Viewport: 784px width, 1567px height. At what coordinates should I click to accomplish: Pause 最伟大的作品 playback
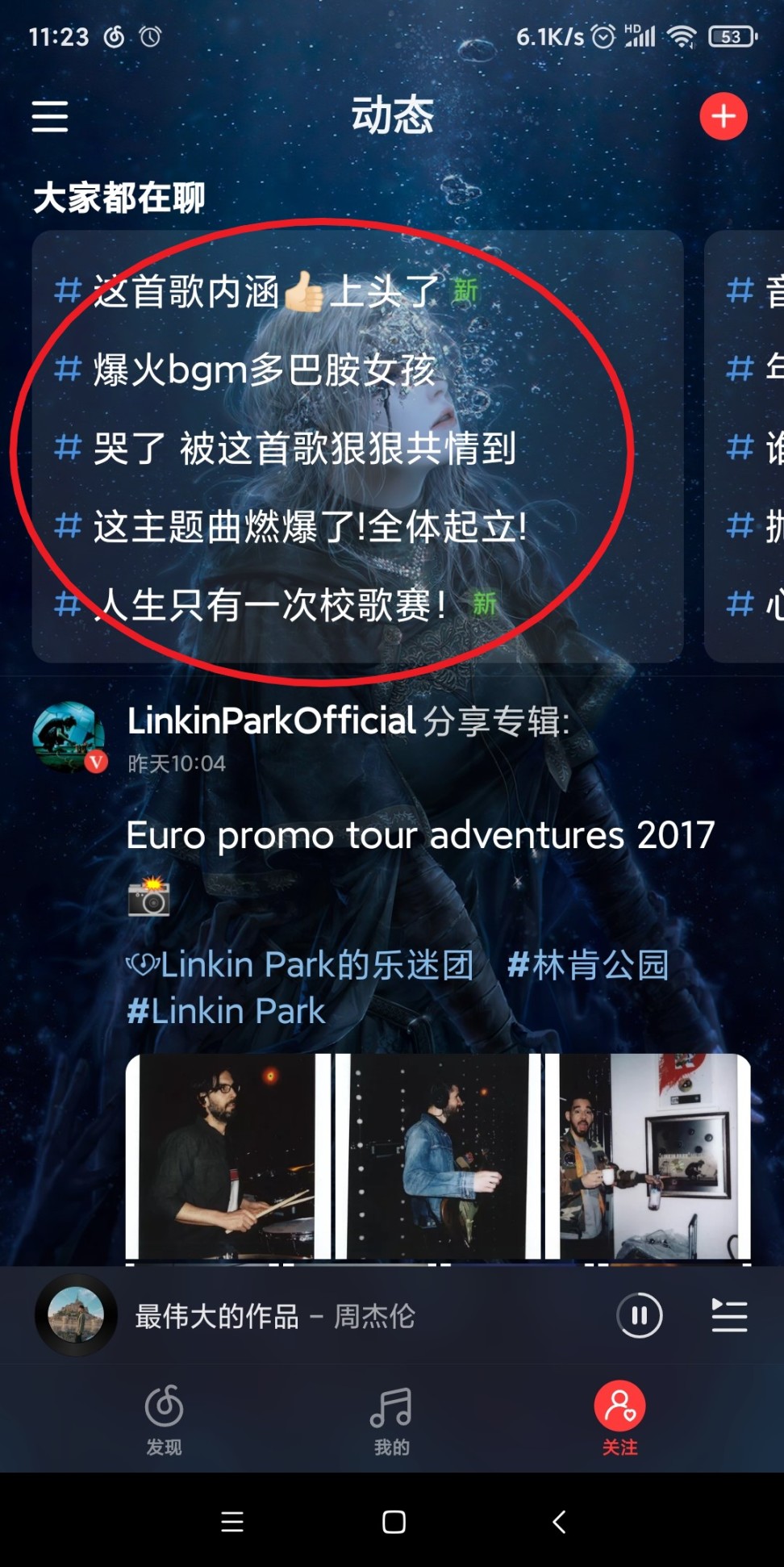pos(640,1316)
